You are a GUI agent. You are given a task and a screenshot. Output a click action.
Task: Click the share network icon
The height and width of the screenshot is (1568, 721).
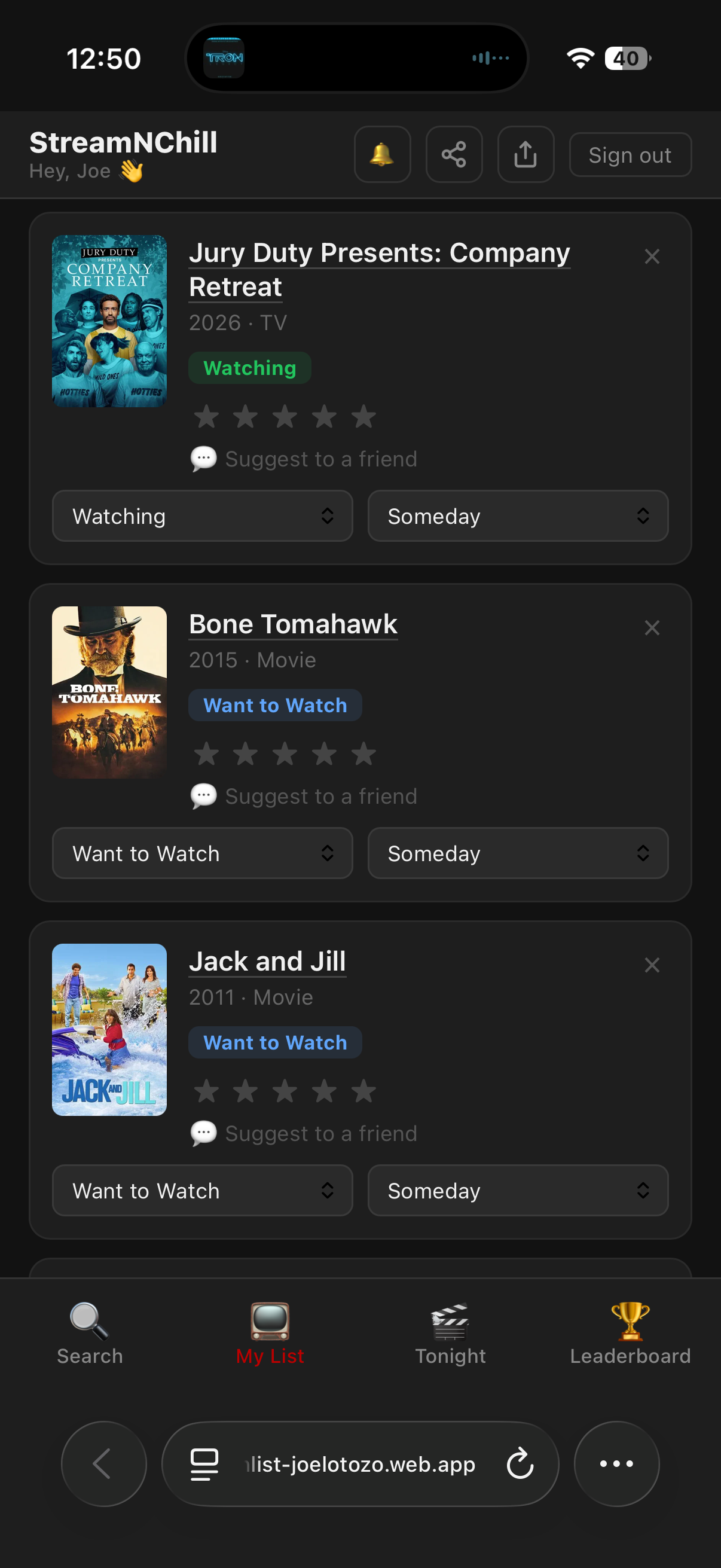tap(454, 154)
